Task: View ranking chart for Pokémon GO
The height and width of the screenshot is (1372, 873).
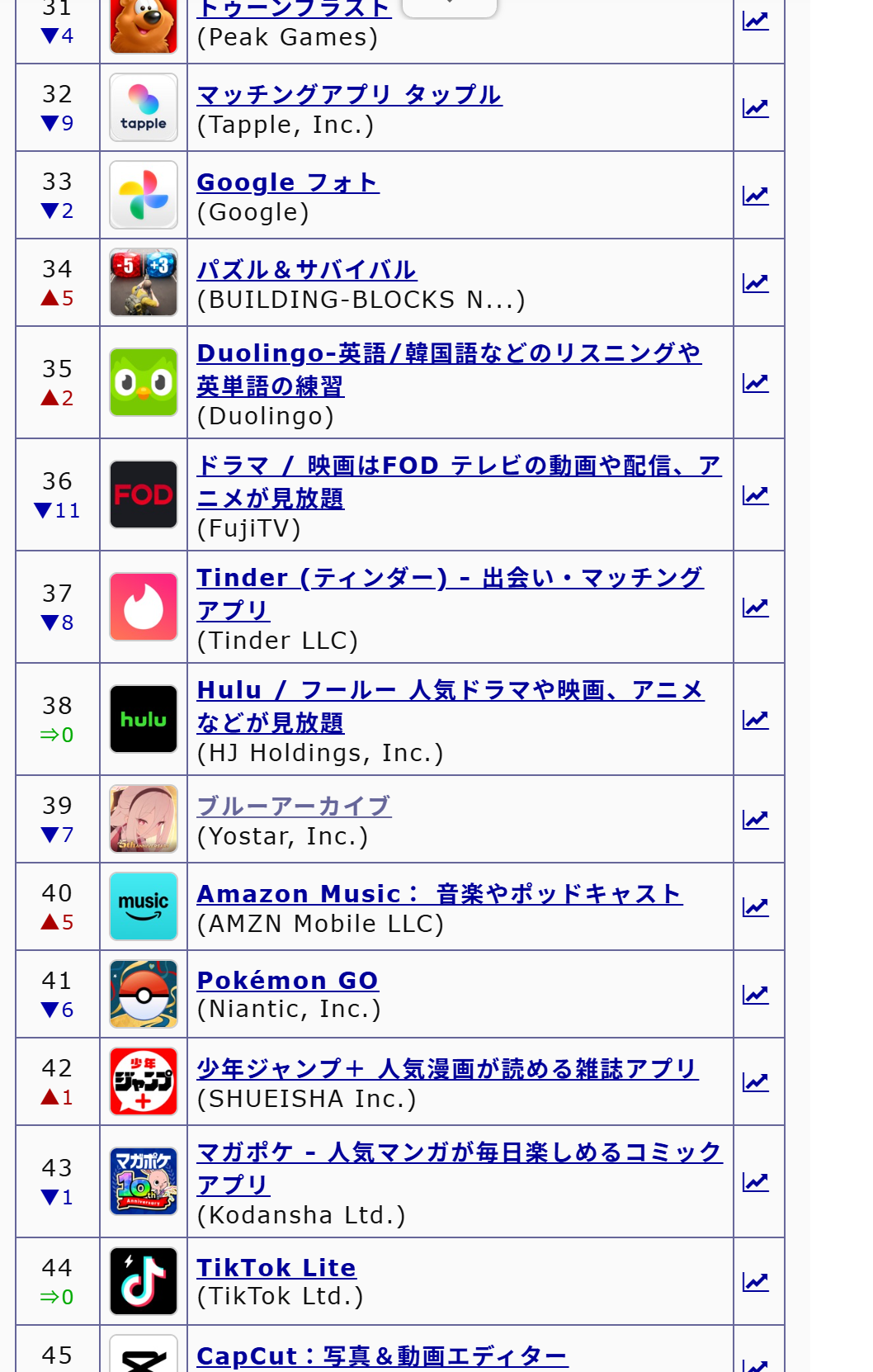Action: (x=755, y=995)
